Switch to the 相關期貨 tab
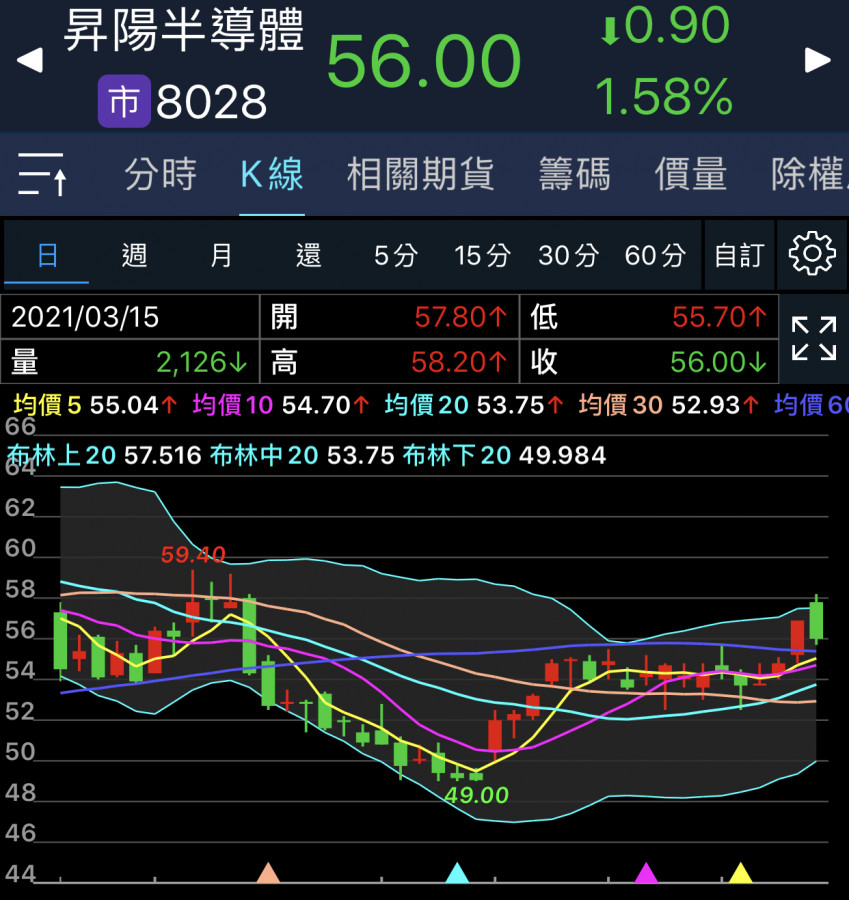849x900 pixels. tap(420, 175)
